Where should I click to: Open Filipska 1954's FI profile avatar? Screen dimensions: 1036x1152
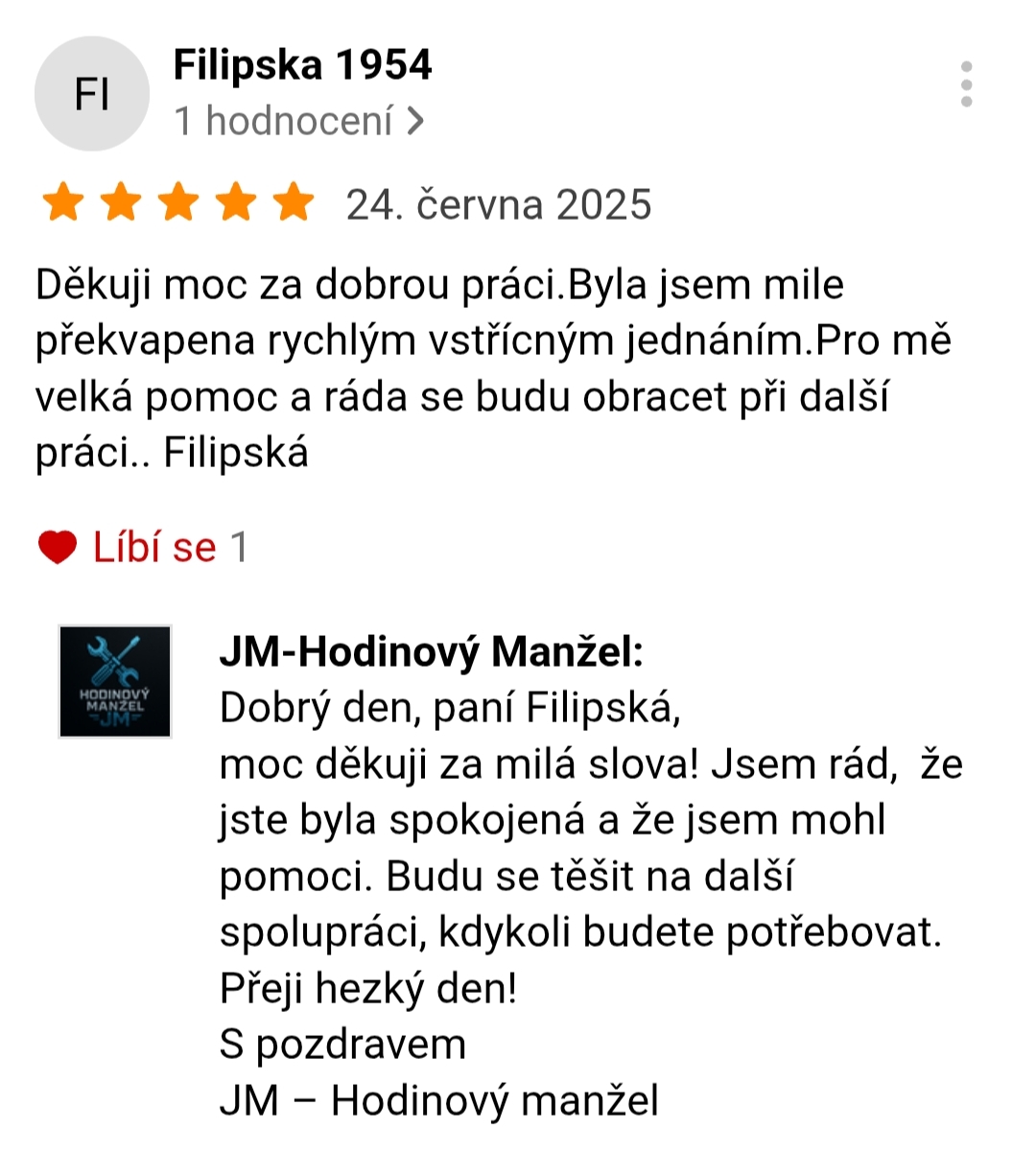[x=92, y=94]
